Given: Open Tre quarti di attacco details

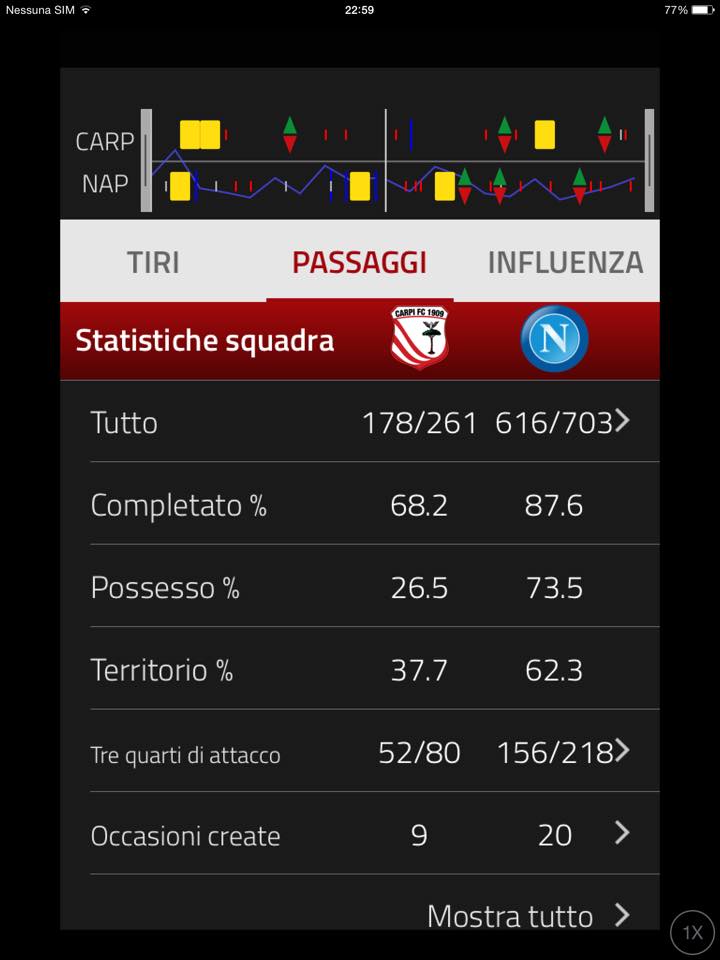Looking at the screenshot, I should (x=375, y=752).
